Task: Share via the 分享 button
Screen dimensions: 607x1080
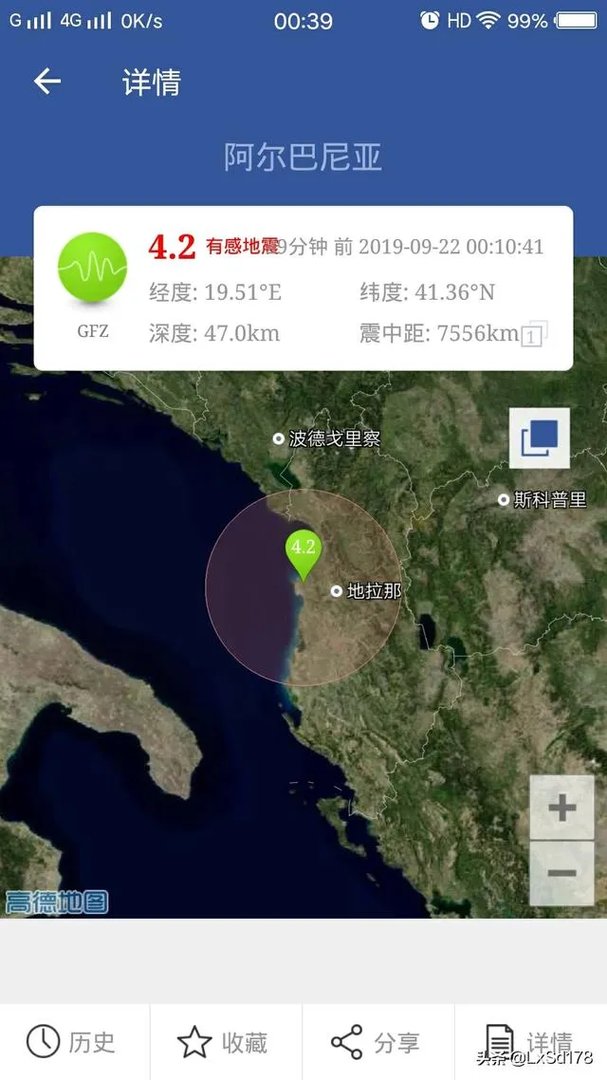Action: coord(376,1042)
